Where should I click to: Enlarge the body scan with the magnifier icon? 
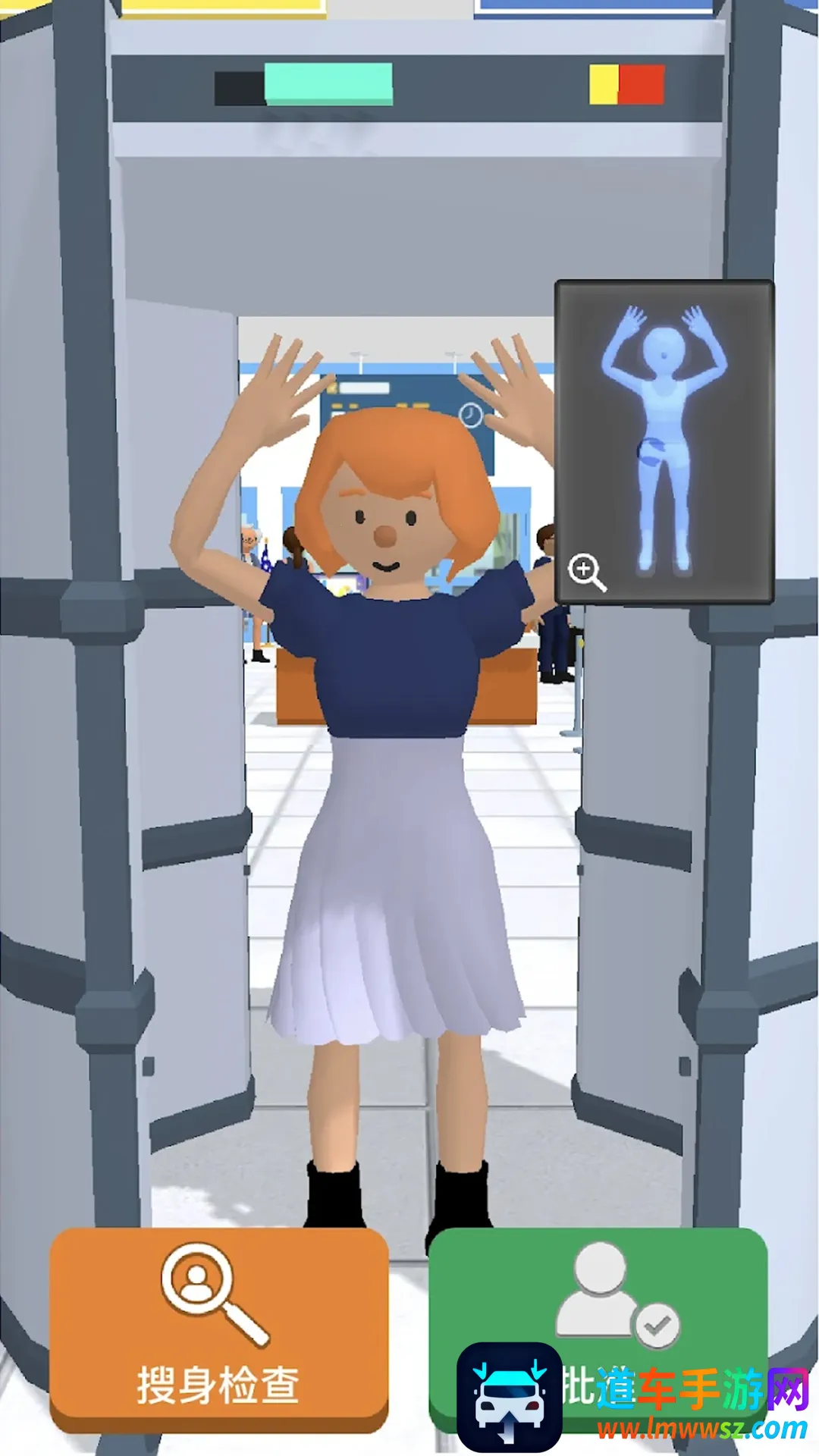587,573
